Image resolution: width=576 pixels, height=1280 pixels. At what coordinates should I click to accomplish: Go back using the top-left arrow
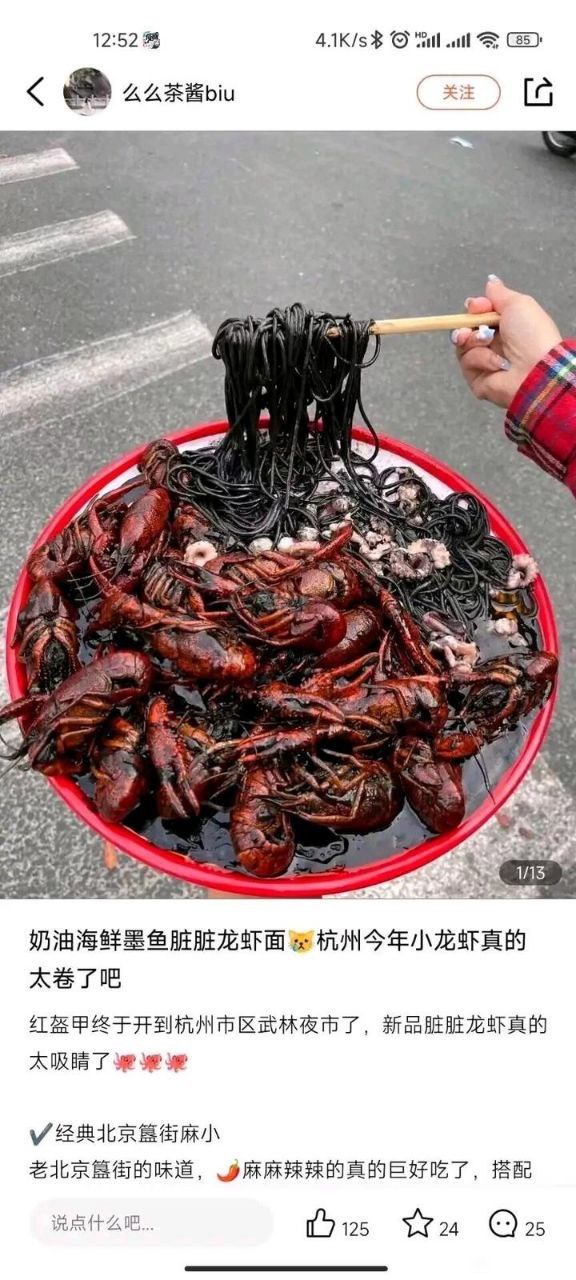(x=35, y=92)
